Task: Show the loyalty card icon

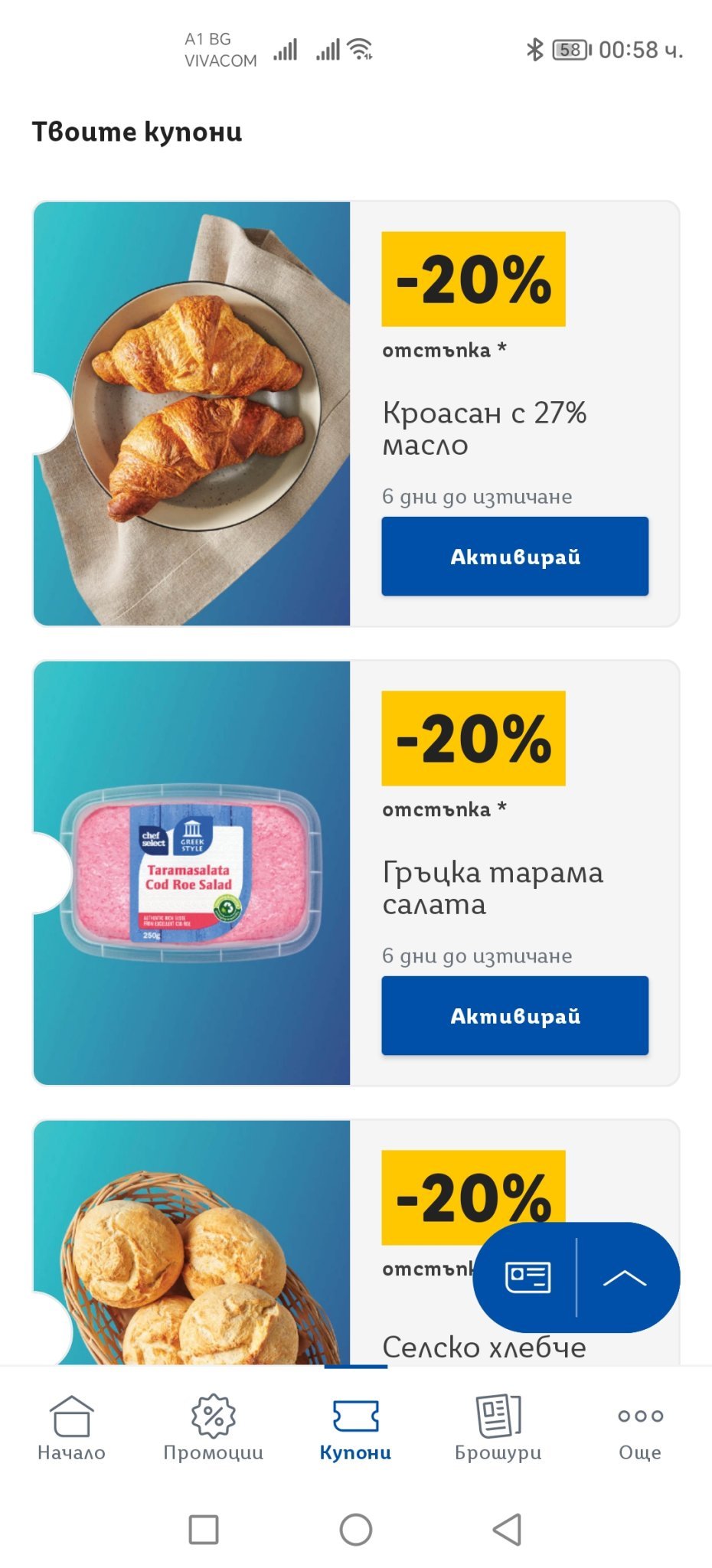Action: [527, 1277]
